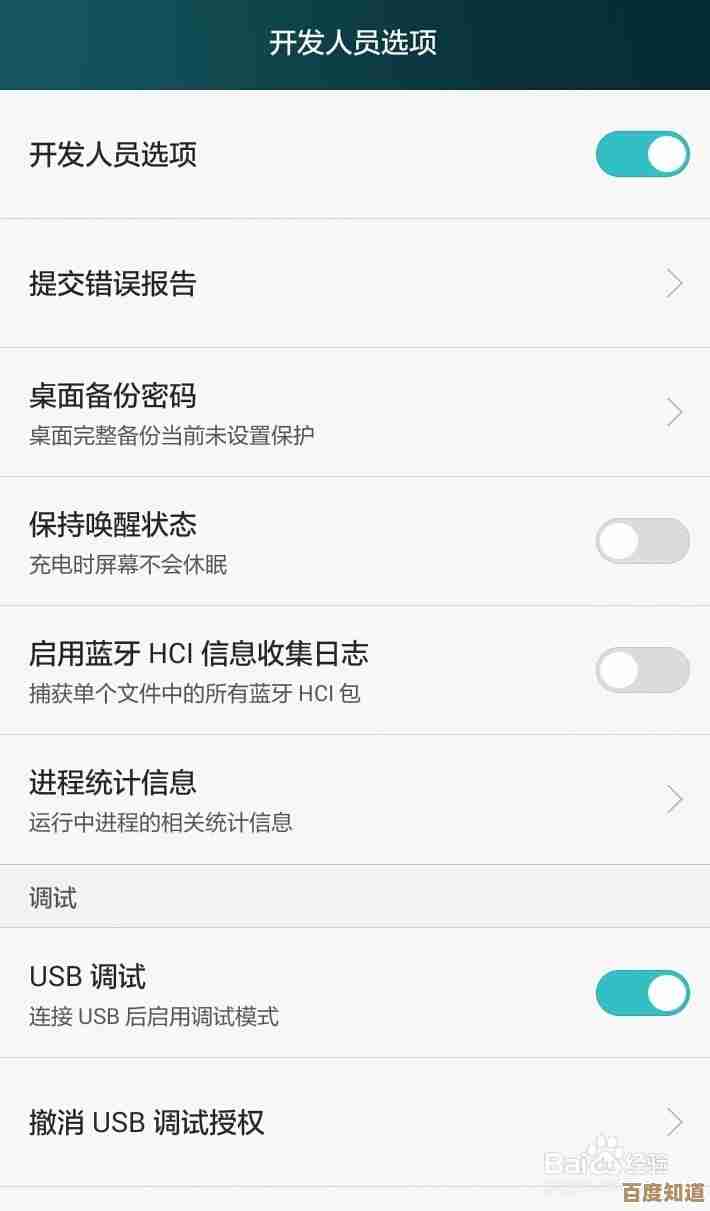
Task: Open 提交错误报告
Action: tap(355, 284)
